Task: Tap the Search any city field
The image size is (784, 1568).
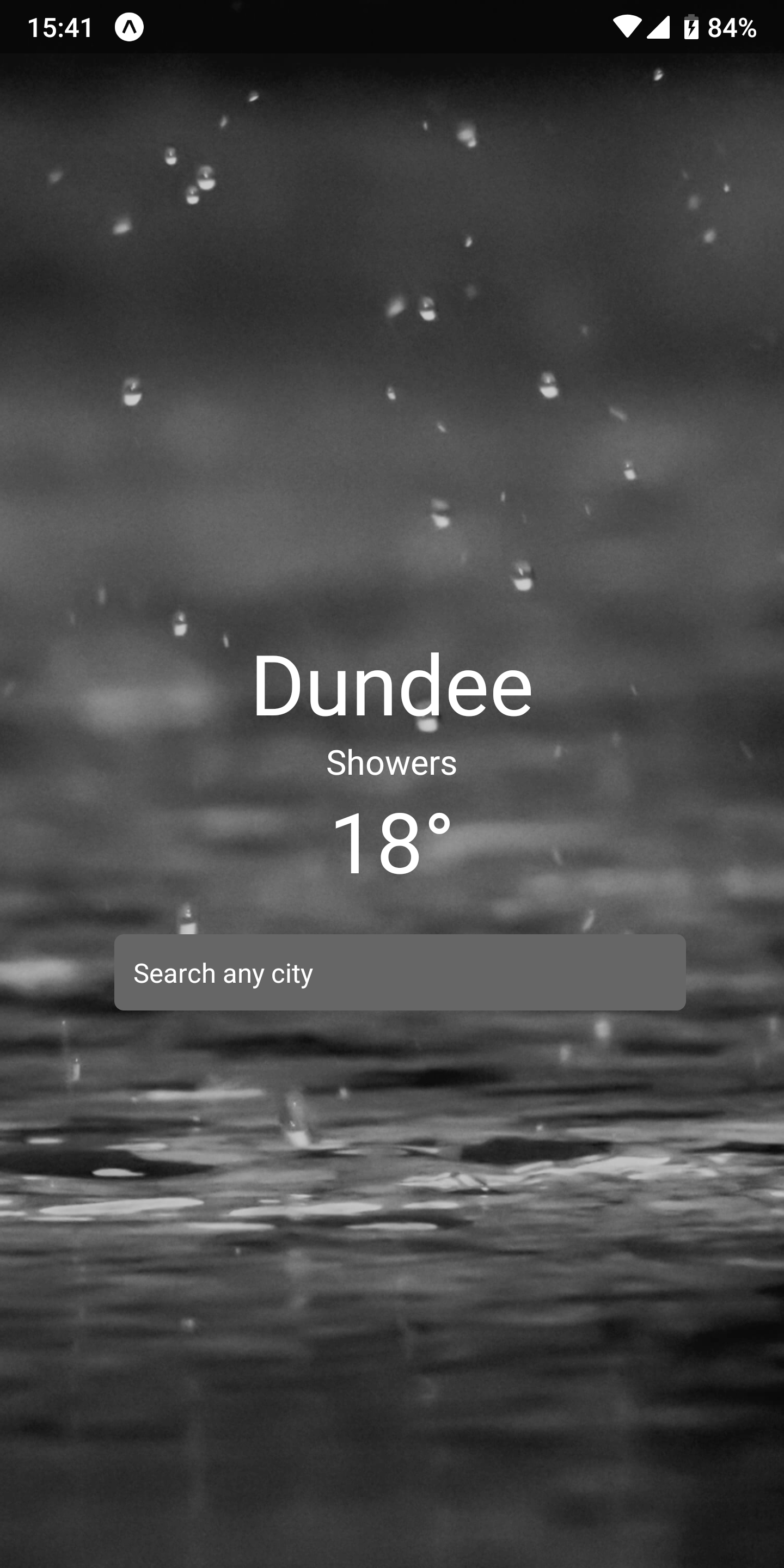Action: [x=400, y=972]
